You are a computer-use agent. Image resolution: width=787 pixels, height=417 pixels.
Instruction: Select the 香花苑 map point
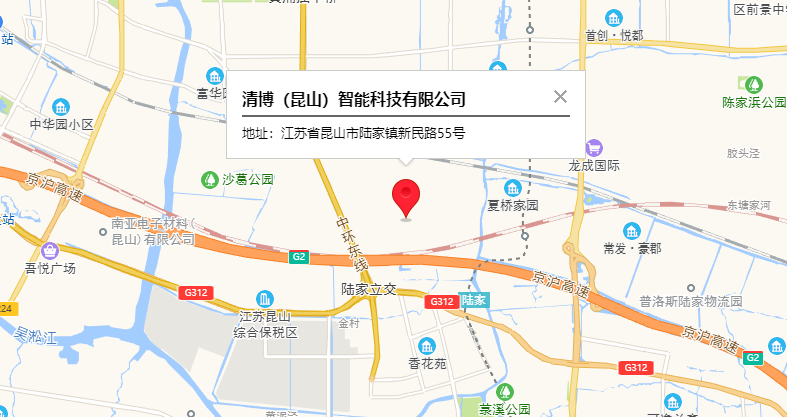[x=426, y=345]
